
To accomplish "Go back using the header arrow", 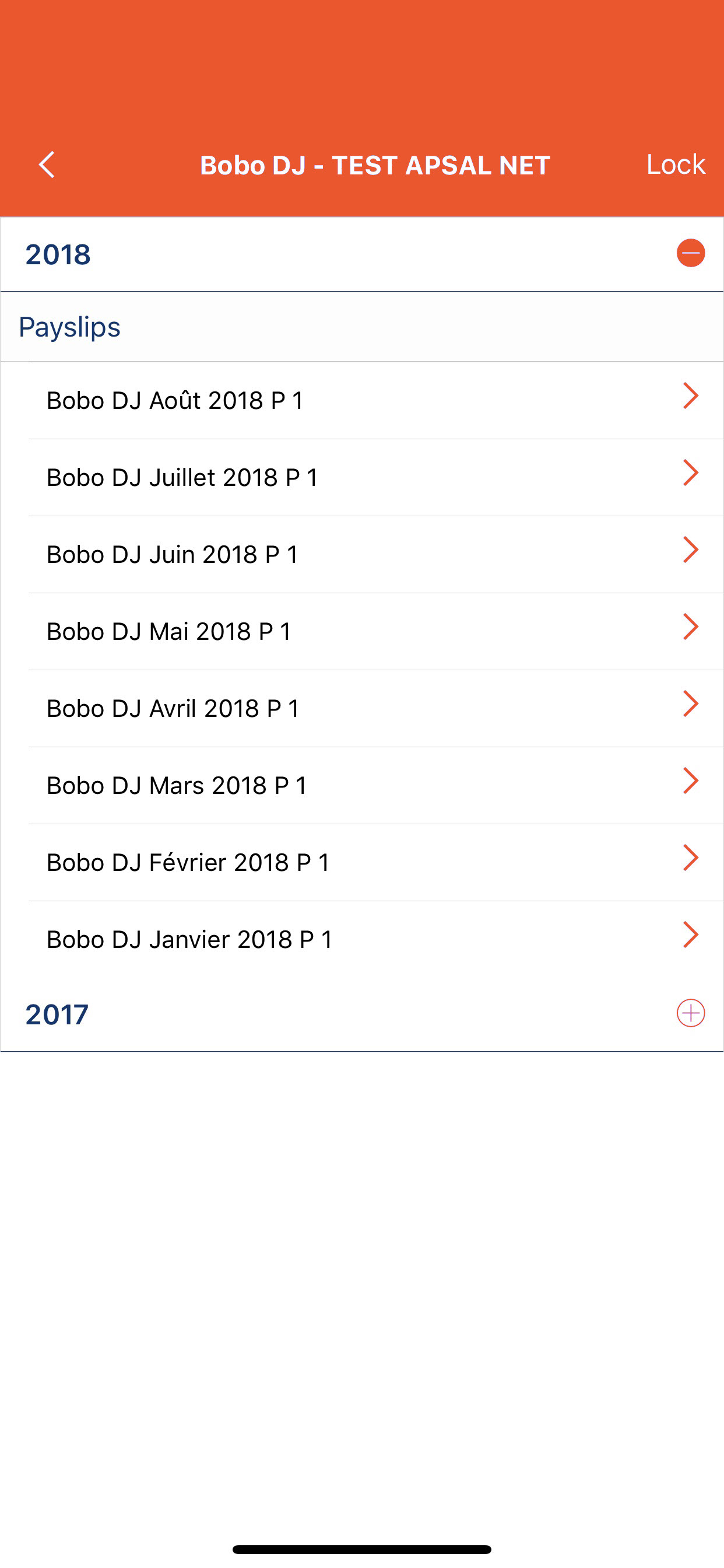I will [47, 165].
